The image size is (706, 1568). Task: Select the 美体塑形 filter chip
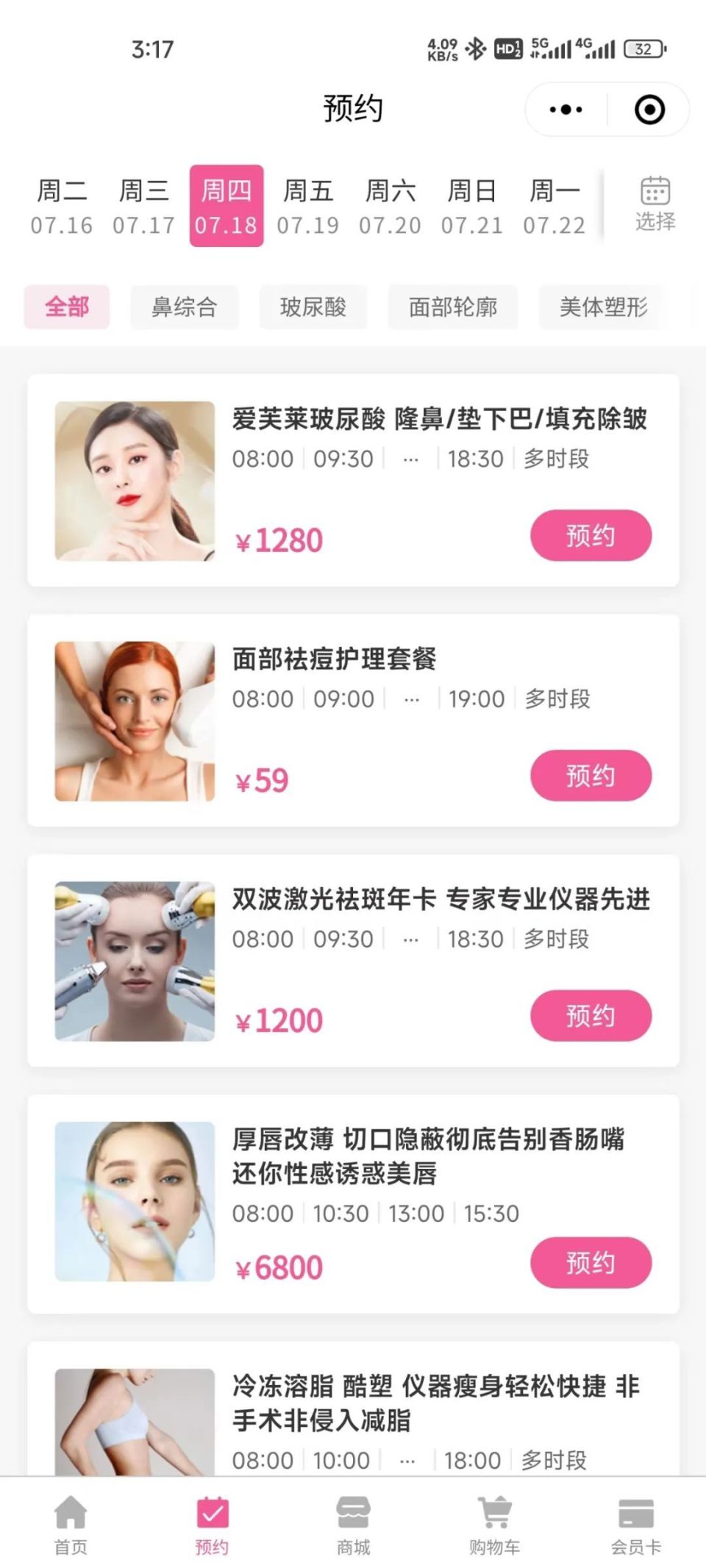pos(603,307)
